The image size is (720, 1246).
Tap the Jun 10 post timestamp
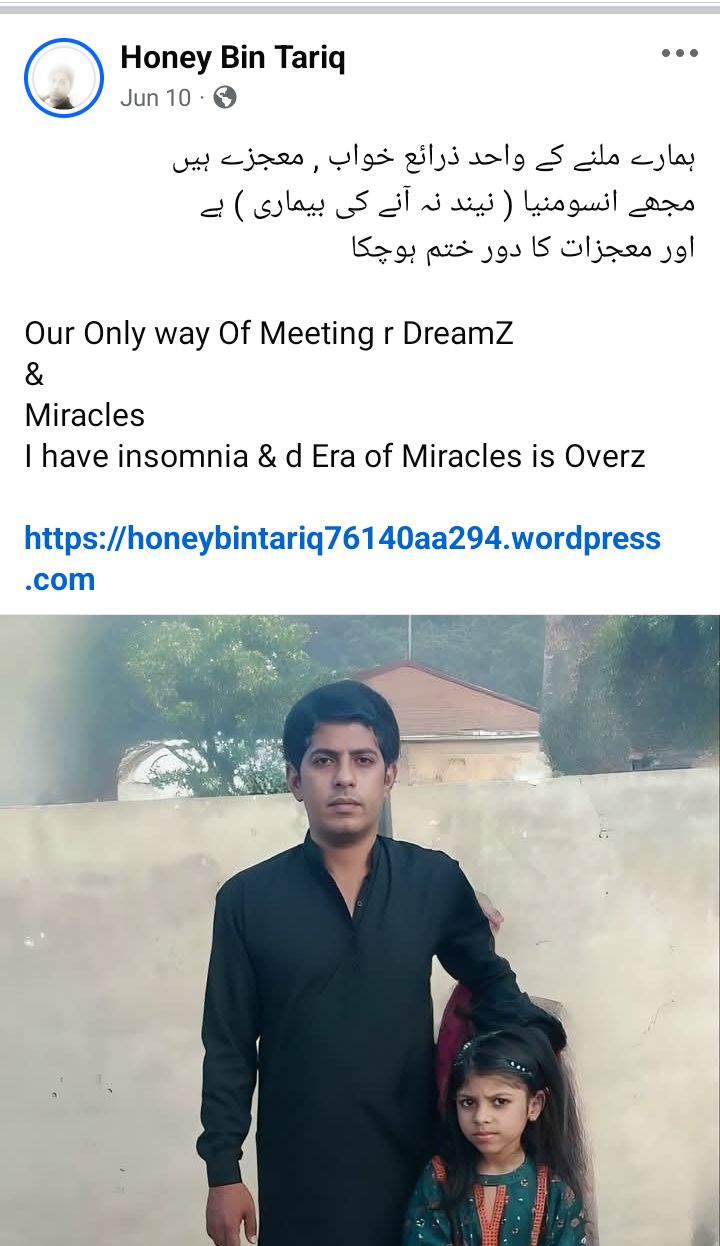click(x=153, y=98)
